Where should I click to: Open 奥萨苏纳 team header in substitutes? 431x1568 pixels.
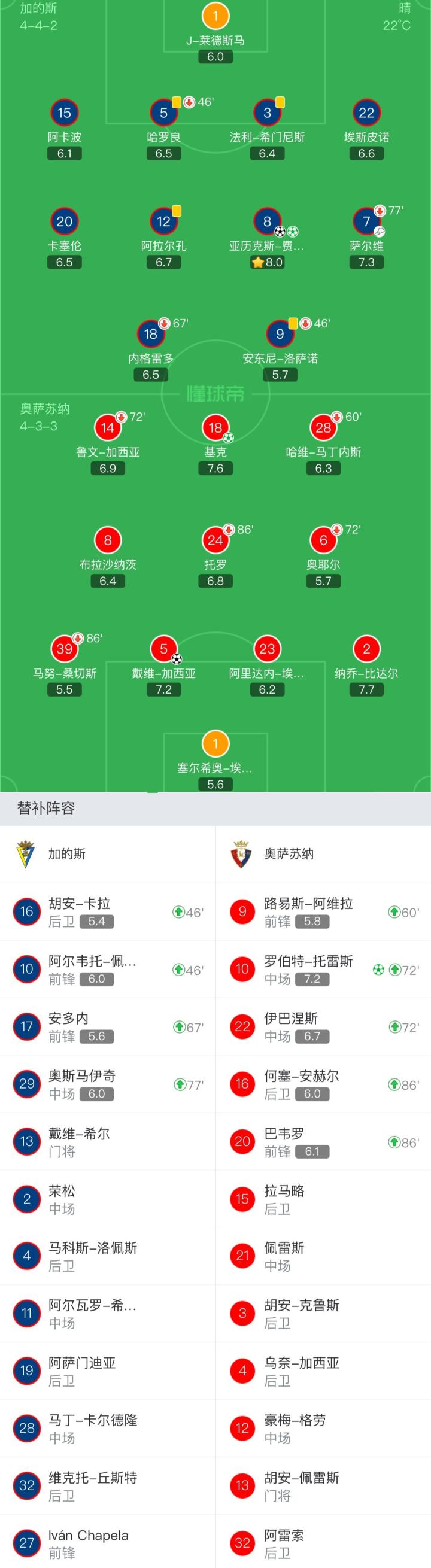pyautogui.click(x=289, y=854)
